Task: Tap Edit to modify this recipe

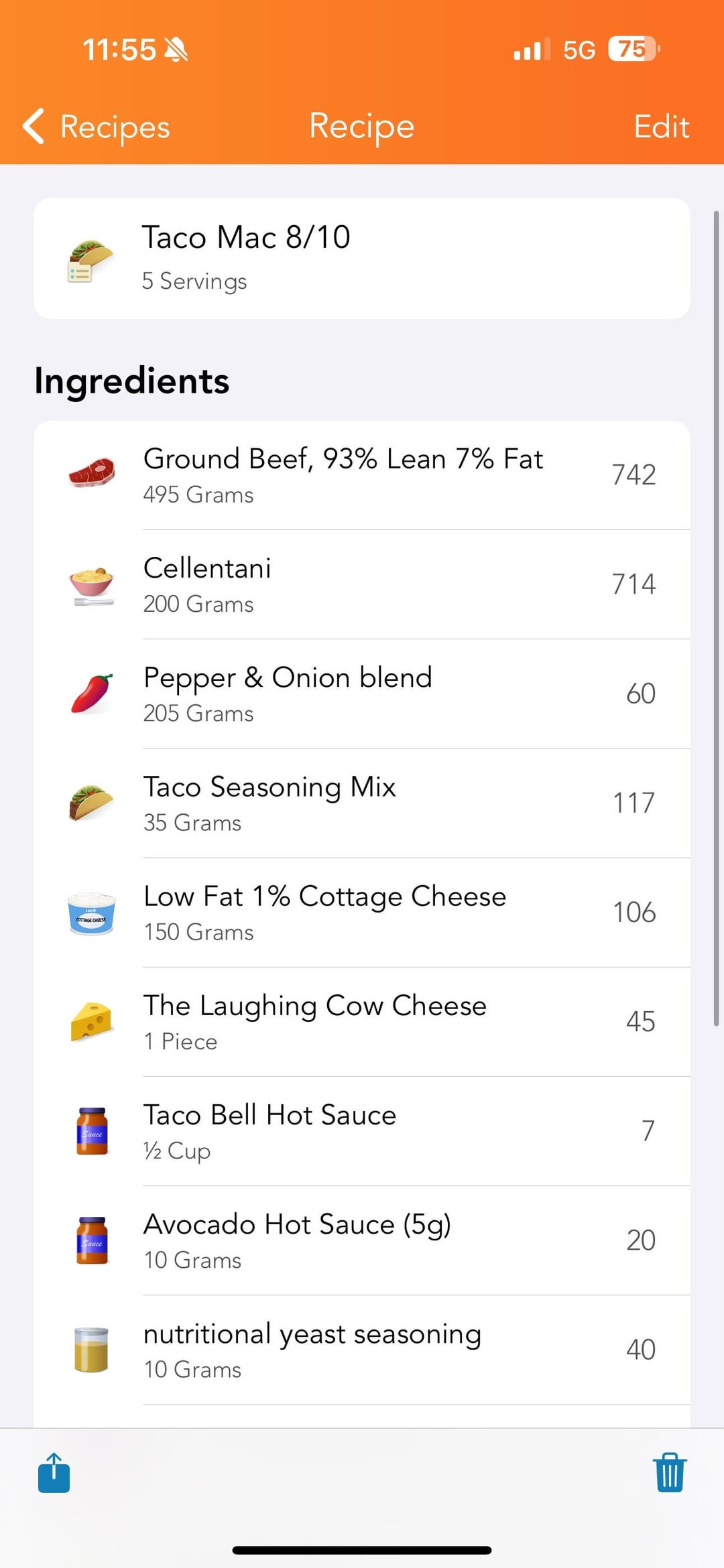Action: tap(661, 127)
